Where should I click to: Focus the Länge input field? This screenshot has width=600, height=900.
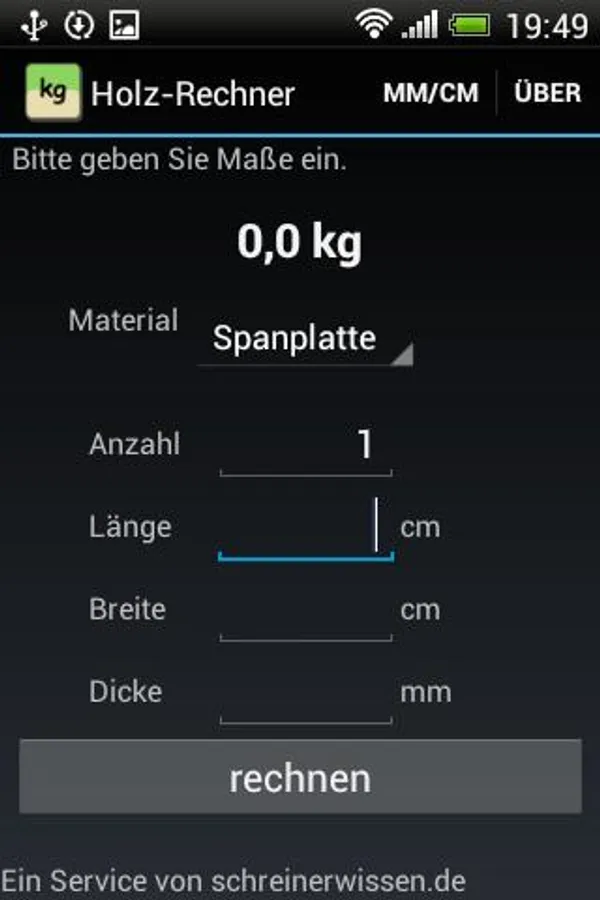pyautogui.click(x=305, y=528)
